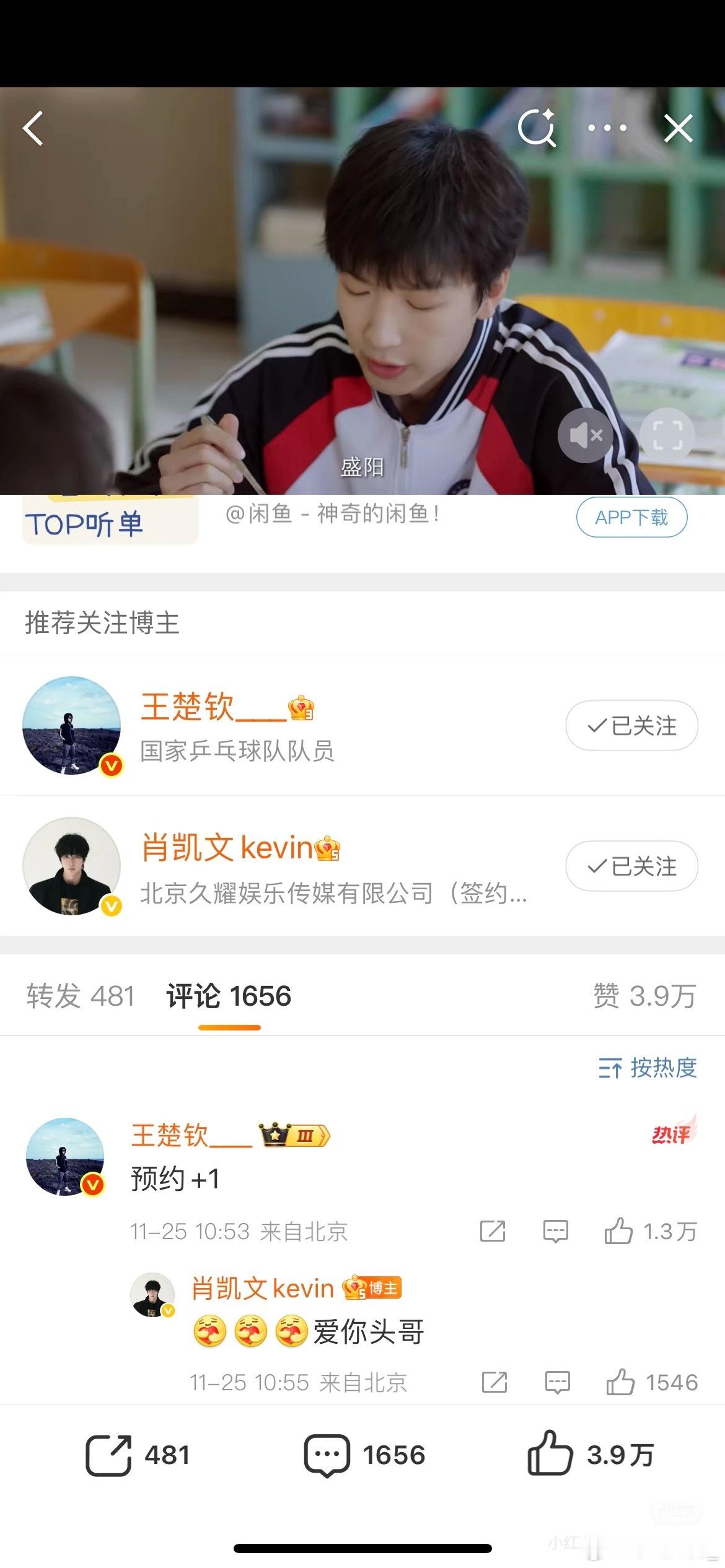
Task: Like the post from the bottom bar
Action: (590, 1454)
